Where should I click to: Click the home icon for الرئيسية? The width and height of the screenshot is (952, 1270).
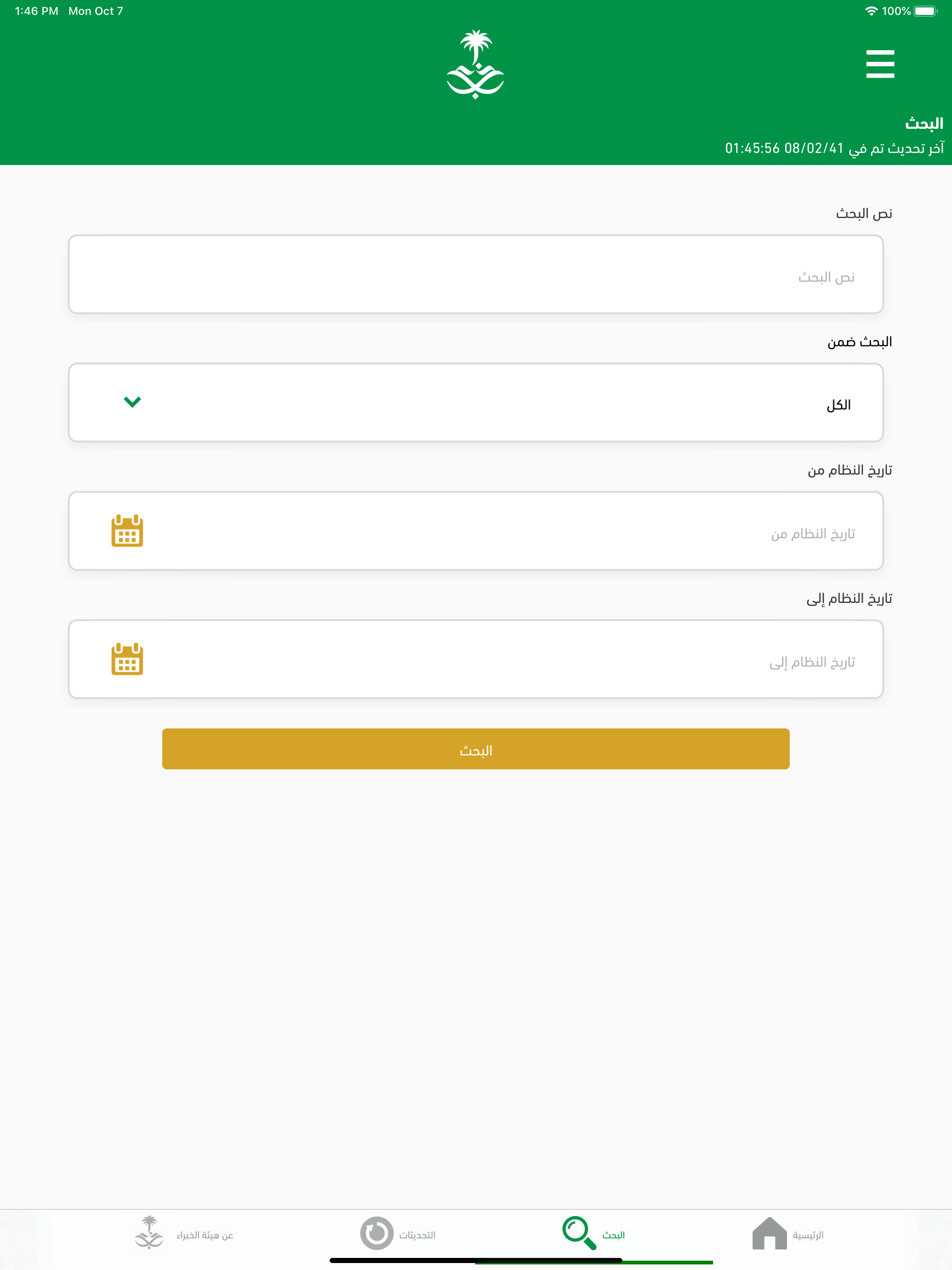click(769, 1232)
